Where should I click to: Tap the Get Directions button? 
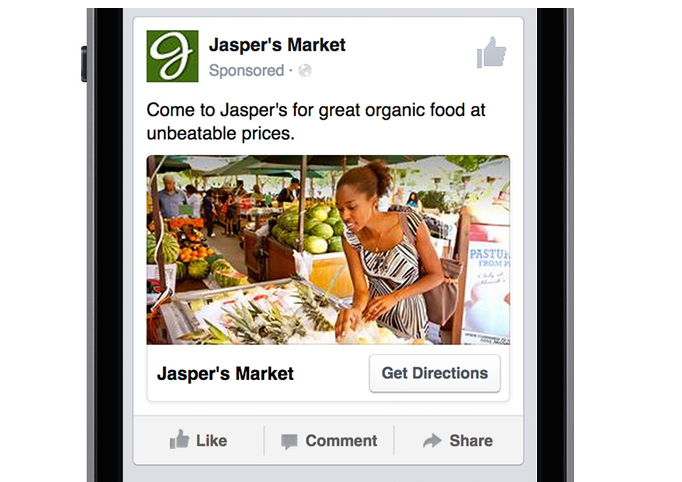point(434,373)
